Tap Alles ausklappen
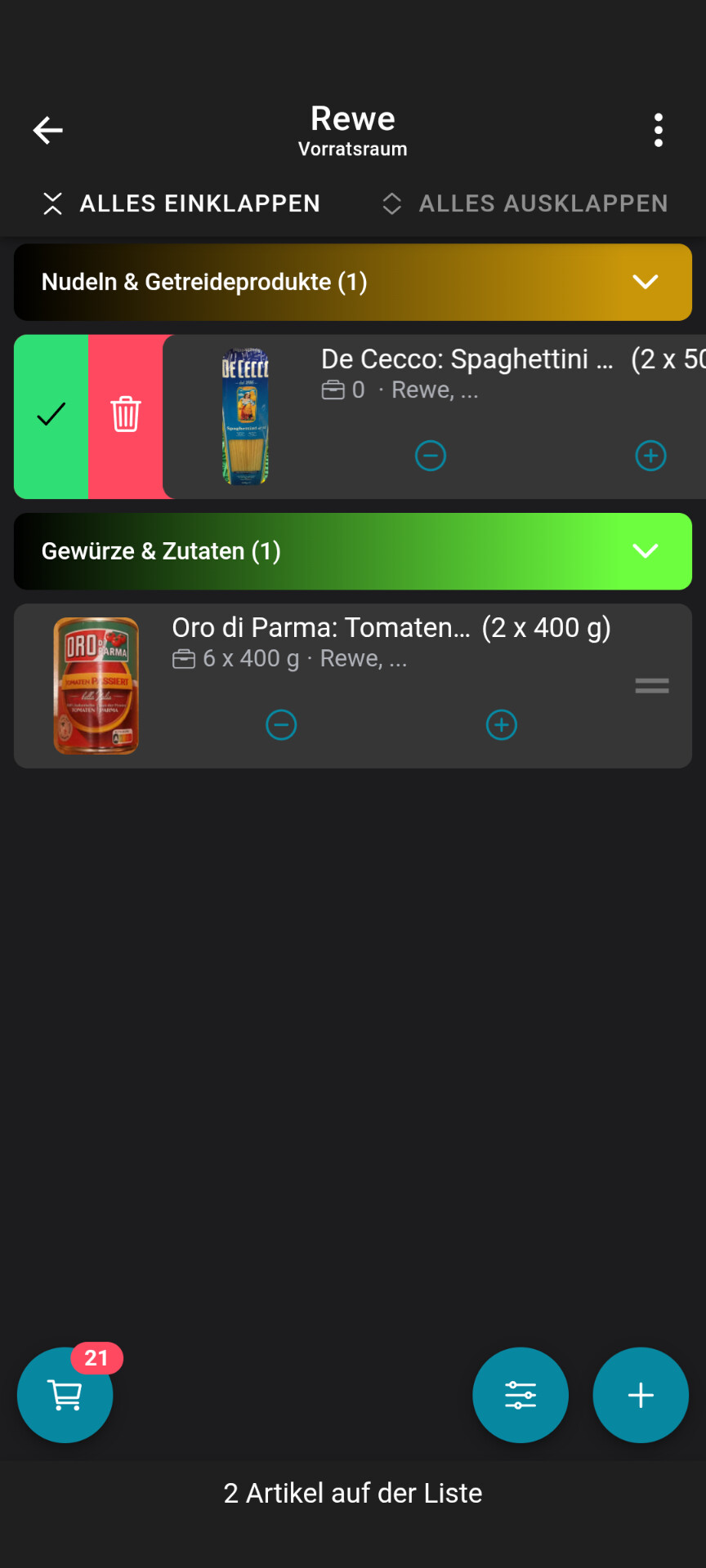Screen dimensions: 706x1568 [x=525, y=203]
